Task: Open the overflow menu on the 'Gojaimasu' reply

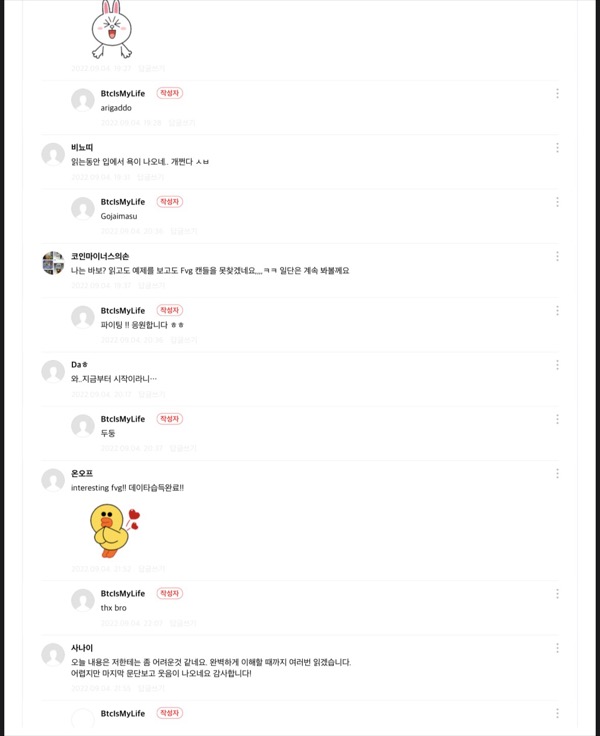Action: click(x=557, y=202)
